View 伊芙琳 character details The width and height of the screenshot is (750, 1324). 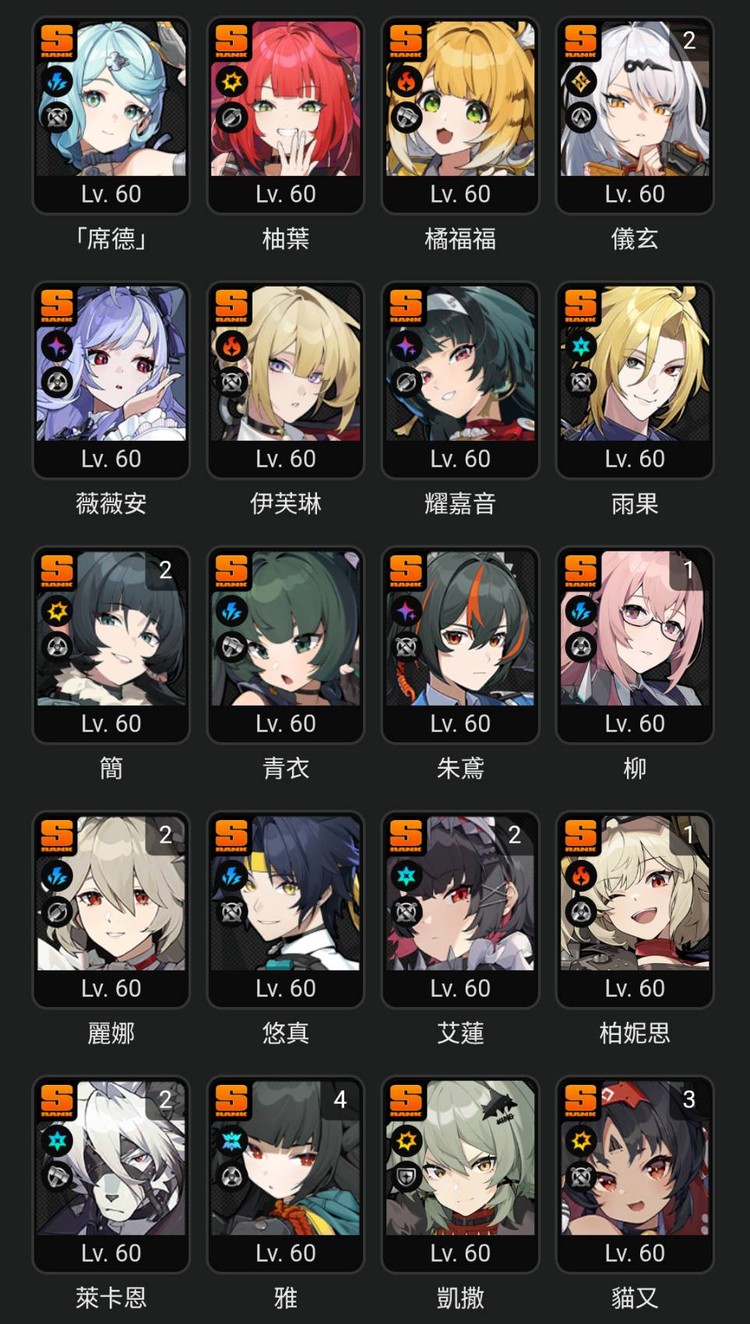pyautogui.click(x=286, y=380)
